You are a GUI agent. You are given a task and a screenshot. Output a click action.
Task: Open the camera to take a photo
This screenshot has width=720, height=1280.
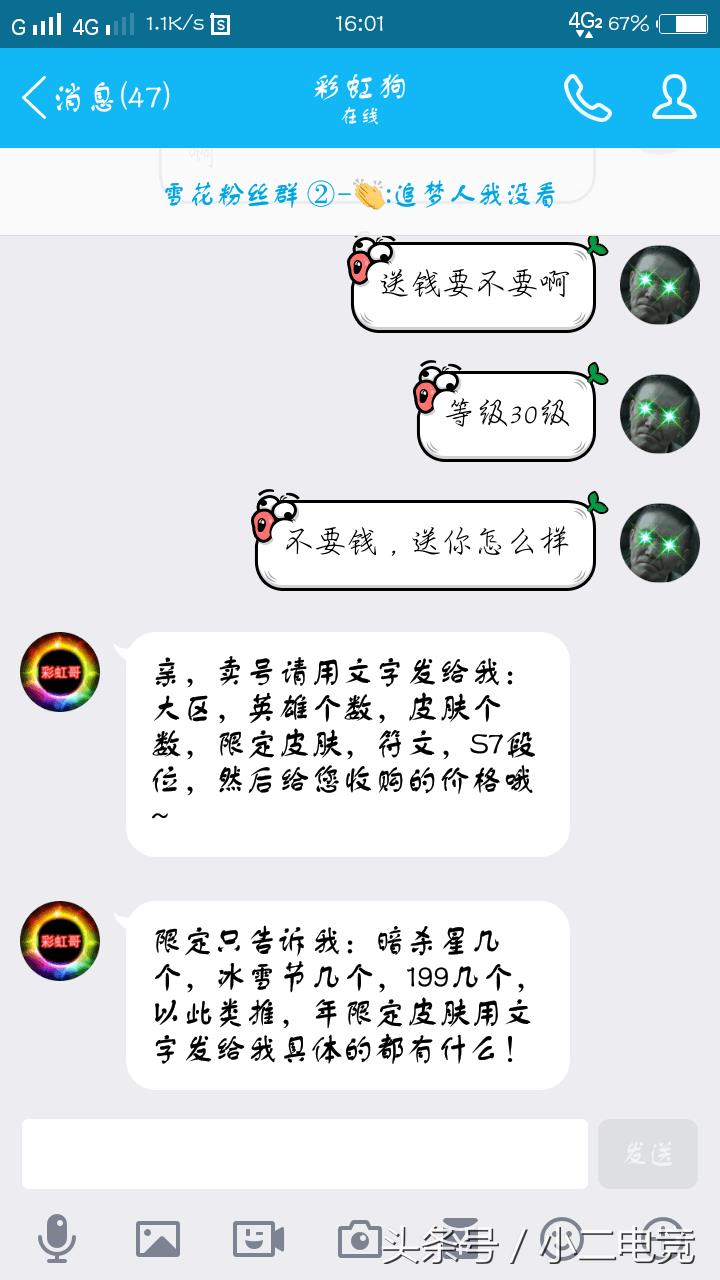tap(358, 1238)
